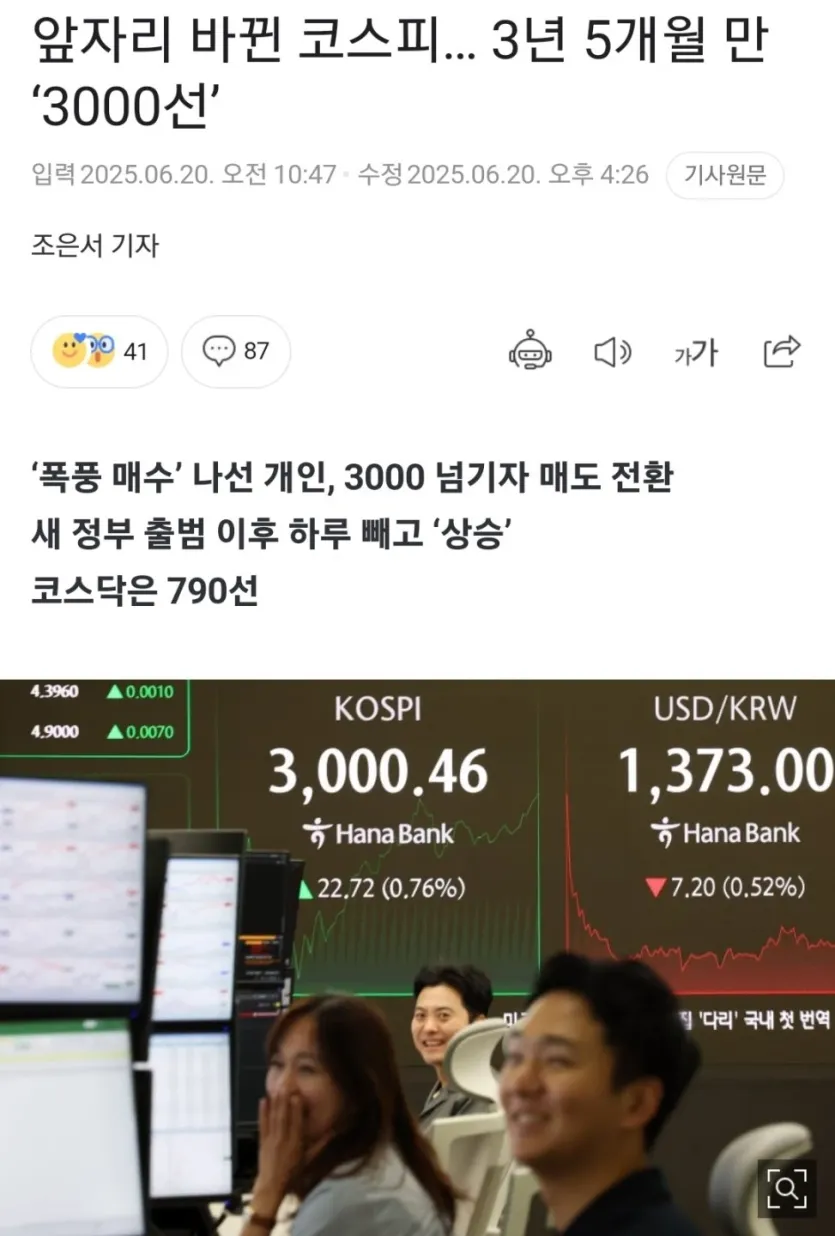Open the 기사원문 original article link

pyautogui.click(x=725, y=176)
